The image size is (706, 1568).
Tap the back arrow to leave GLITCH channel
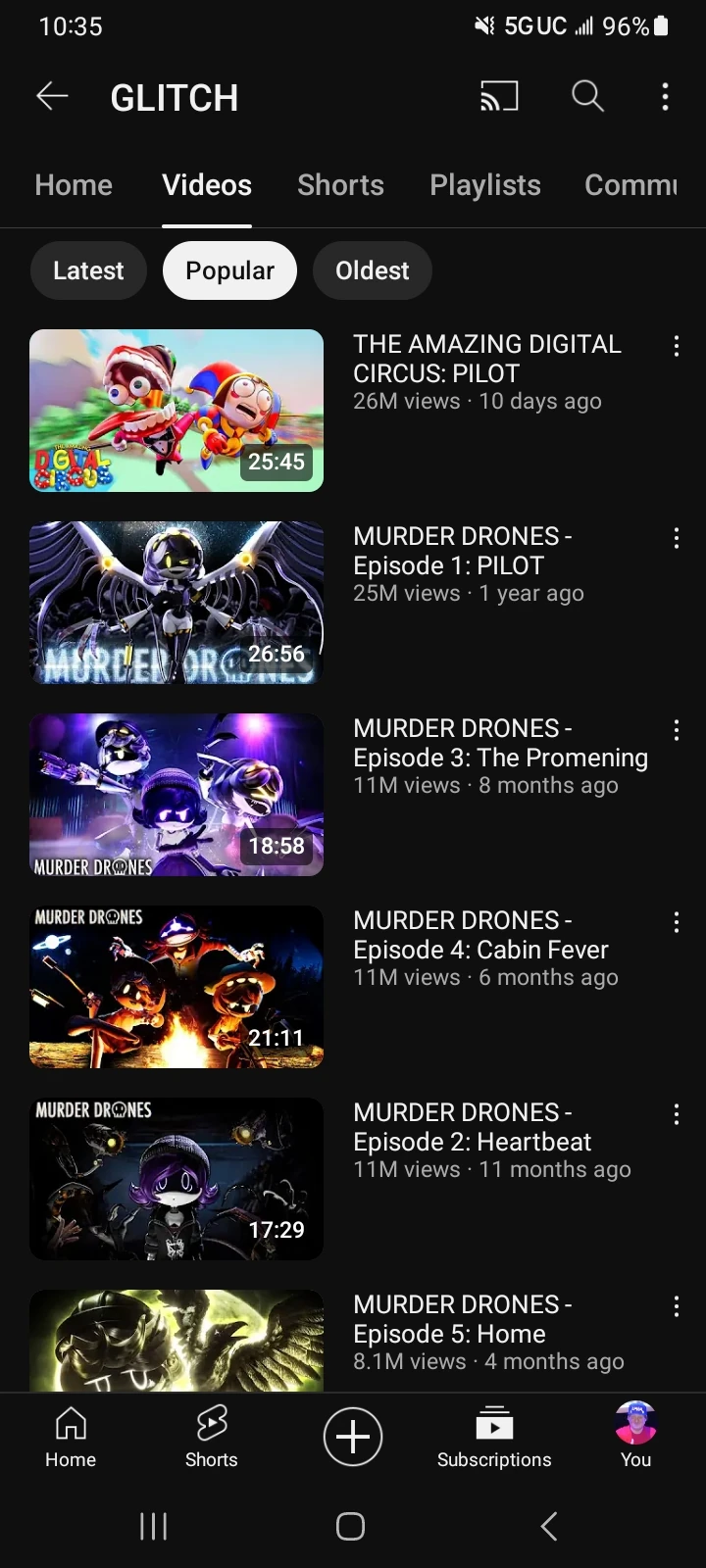(x=52, y=96)
